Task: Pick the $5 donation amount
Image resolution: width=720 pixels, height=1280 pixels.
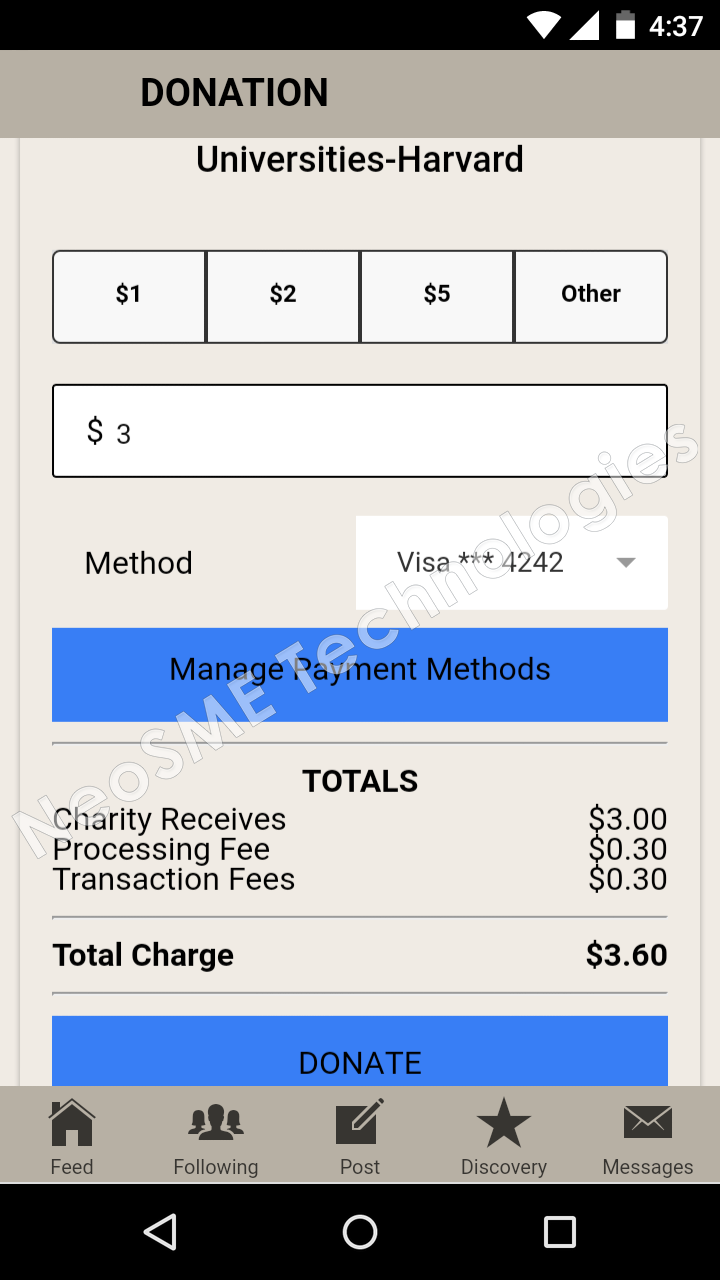Action: [437, 296]
